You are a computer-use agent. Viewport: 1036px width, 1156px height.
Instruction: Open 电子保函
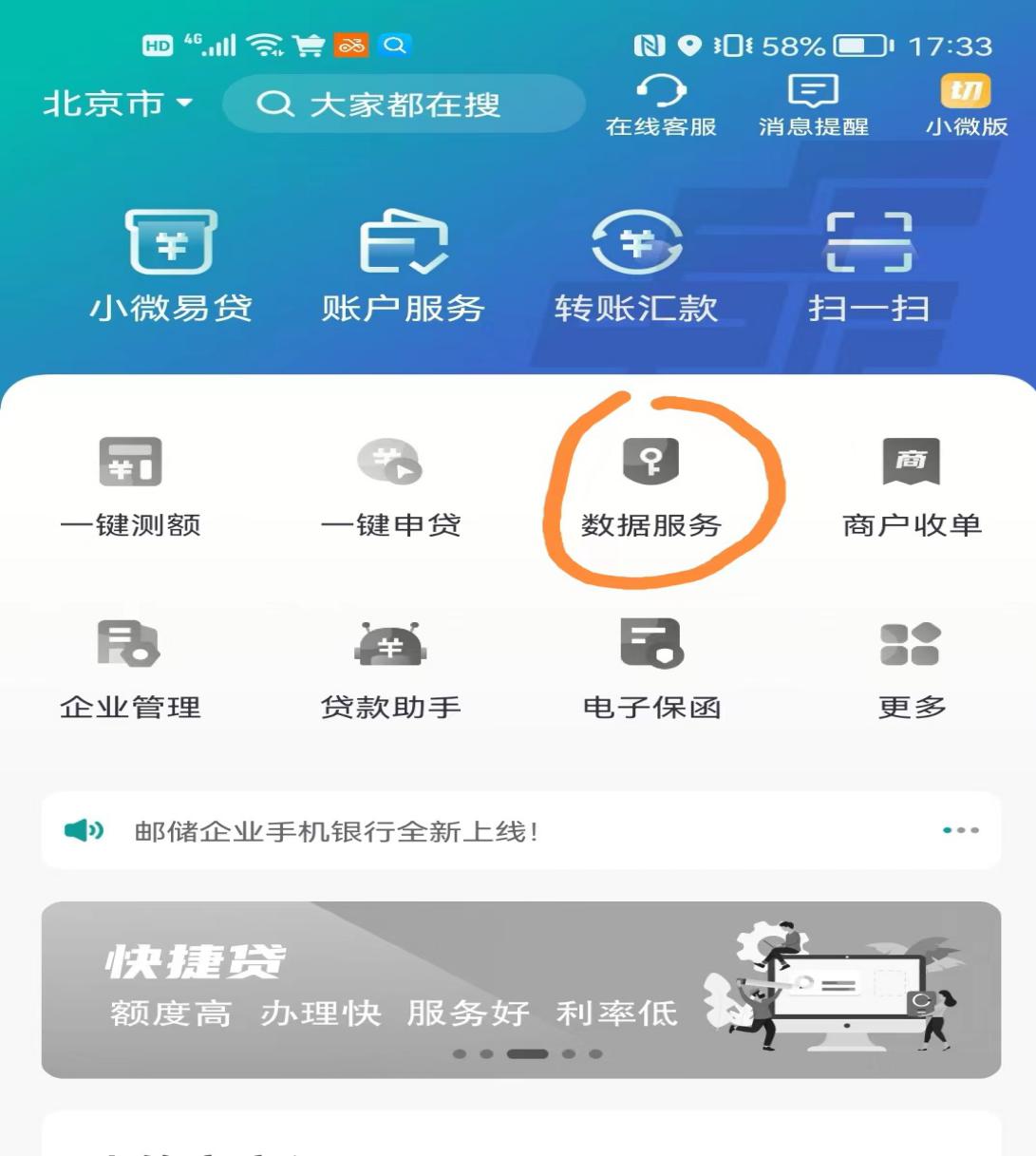click(x=651, y=669)
